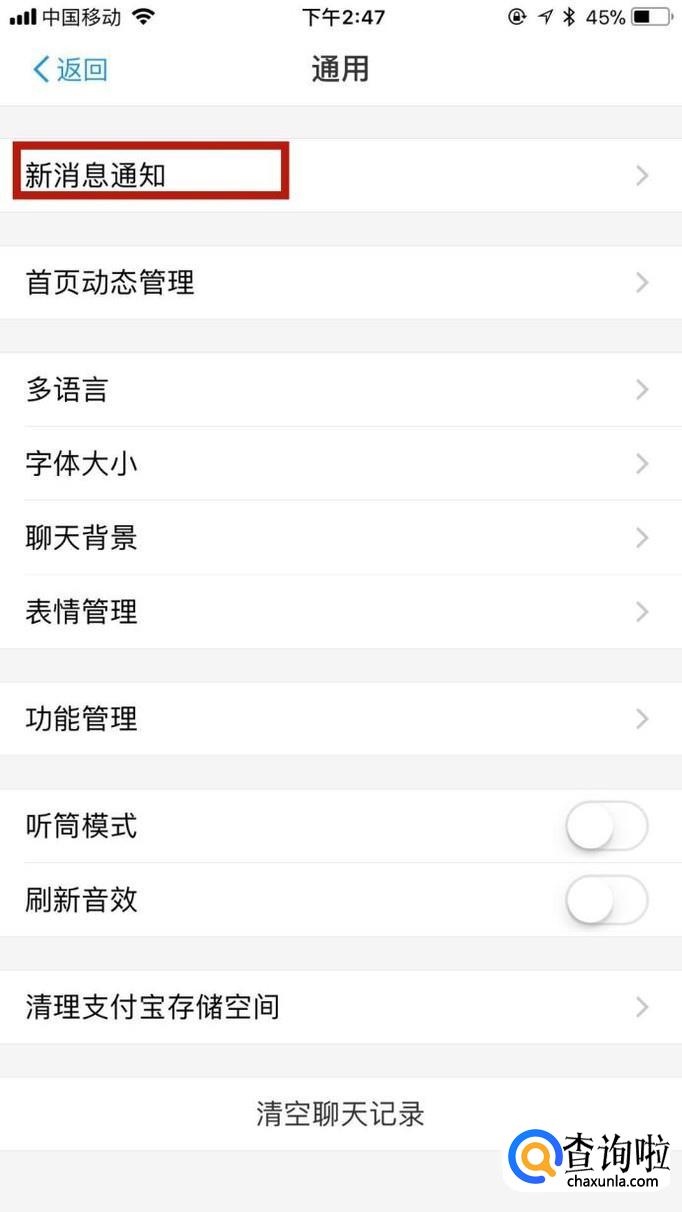Open 首页动态管理
The image size is (682, 1212).
340,283
